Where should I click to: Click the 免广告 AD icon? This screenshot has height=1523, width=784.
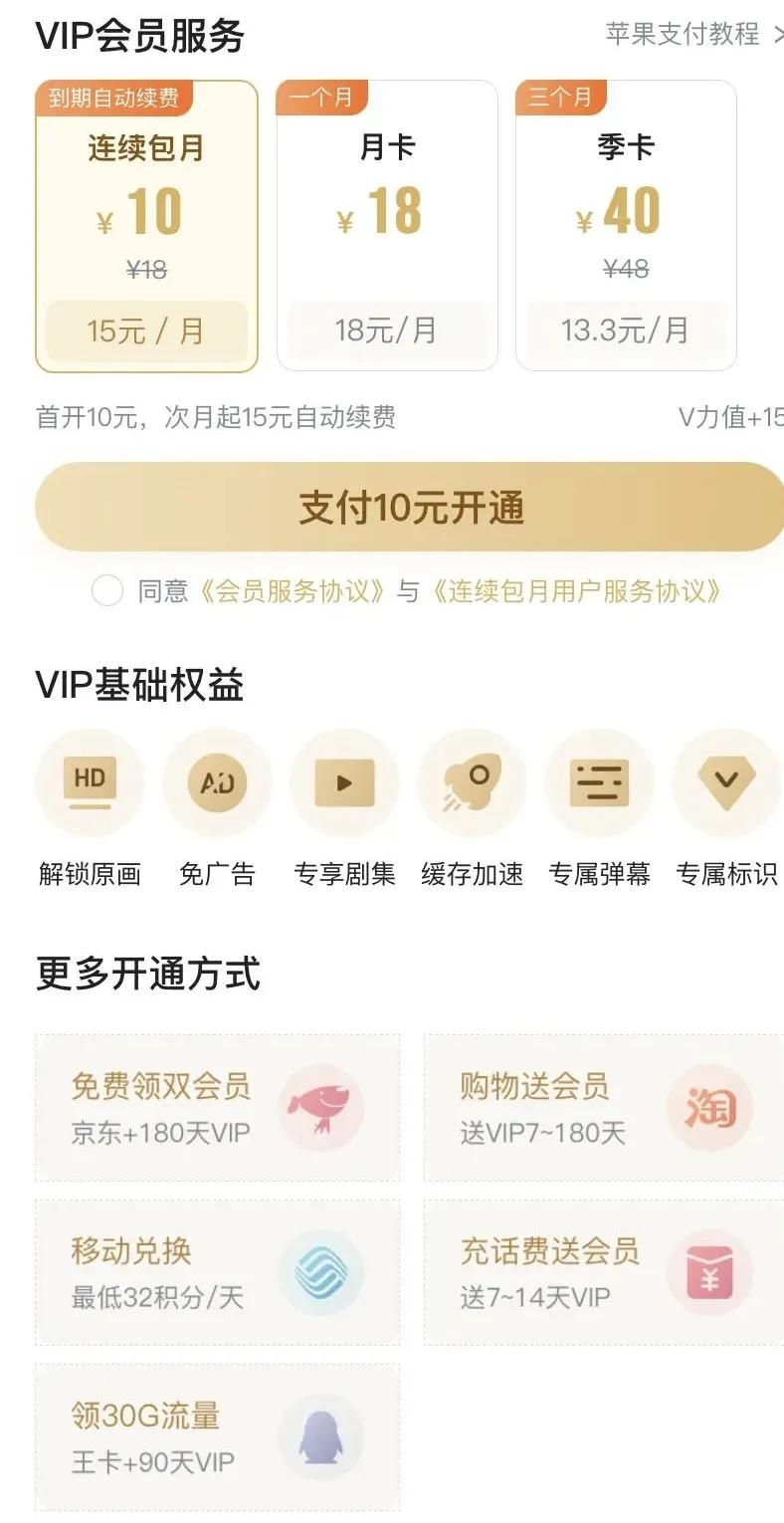(217, 781)
